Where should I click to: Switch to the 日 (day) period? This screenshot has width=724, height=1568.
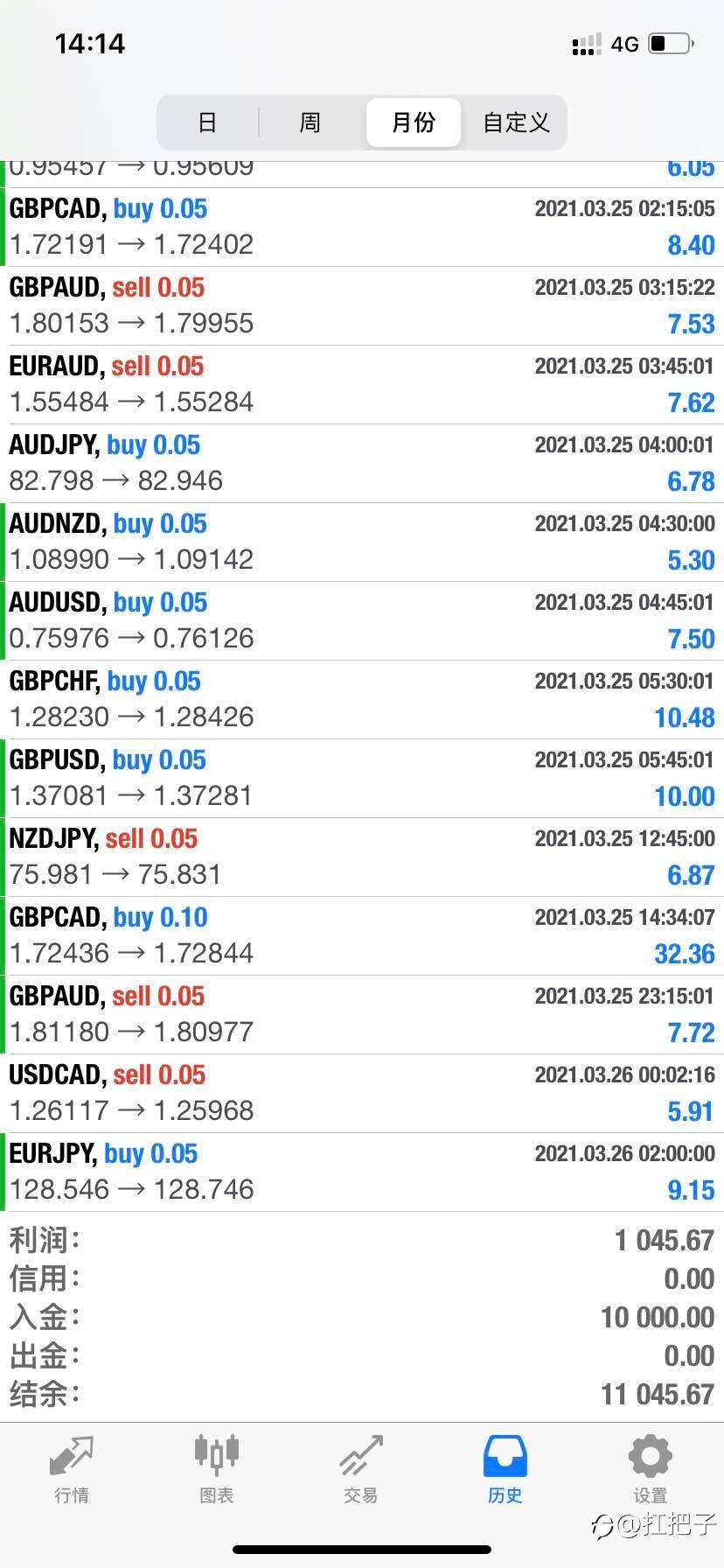point(207,122)
